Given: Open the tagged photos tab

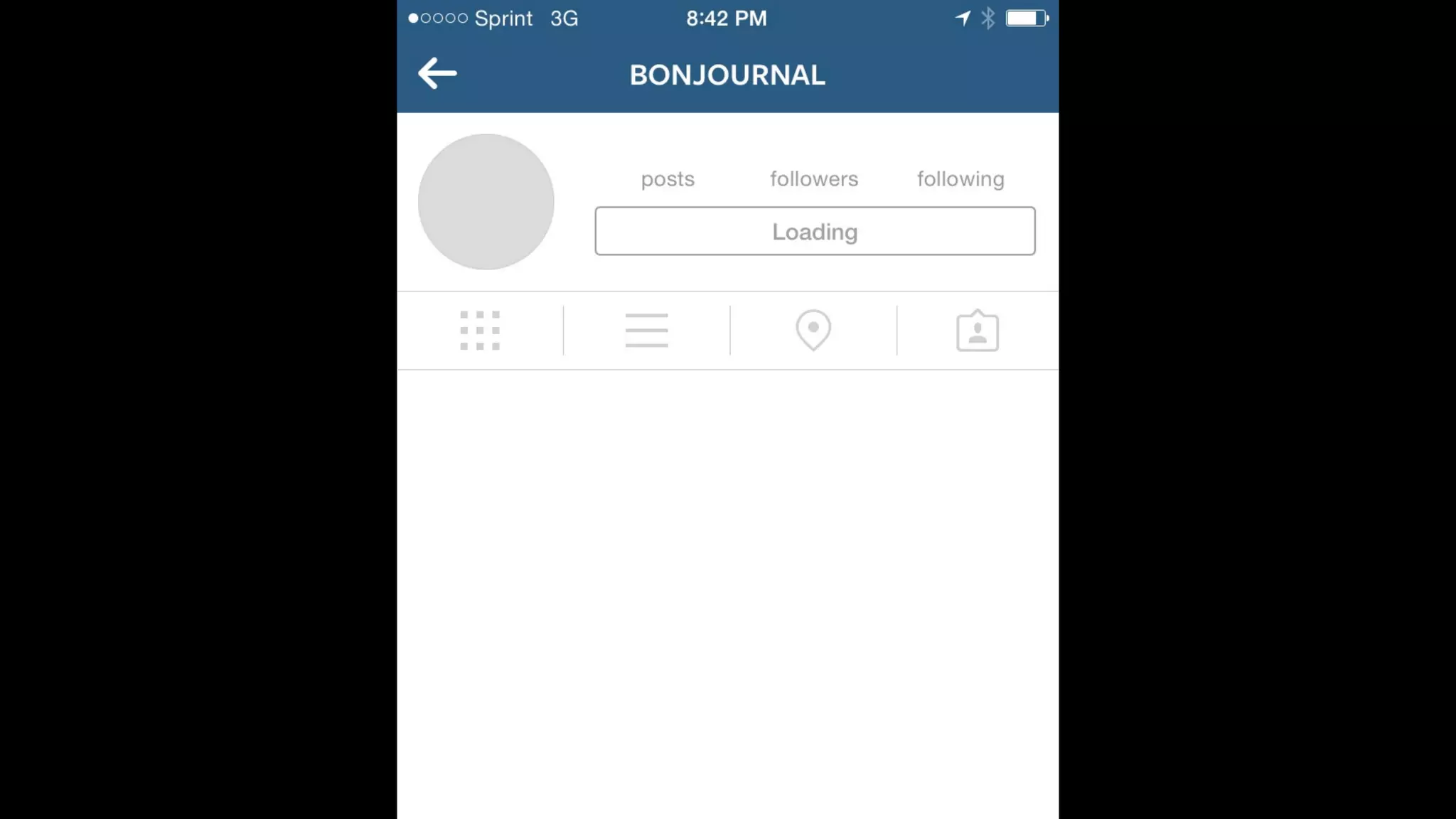Looking at the screenshot, I should tap(978, 331).
